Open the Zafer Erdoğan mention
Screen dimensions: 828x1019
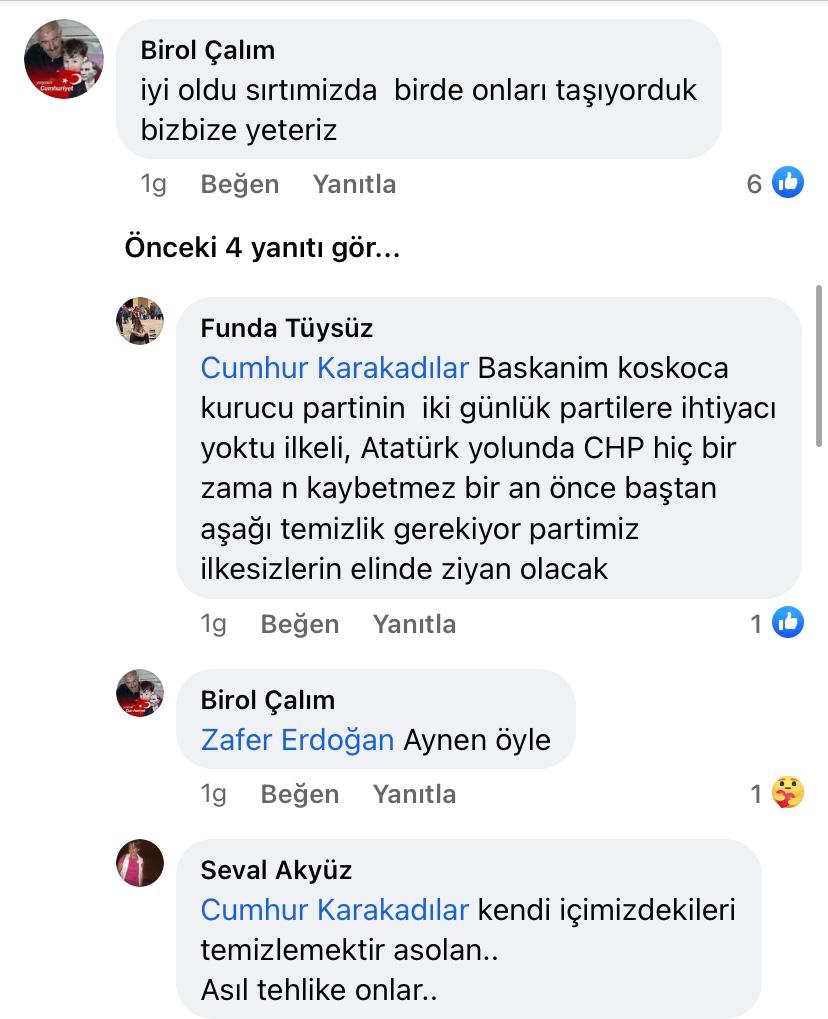click(297, 740)
